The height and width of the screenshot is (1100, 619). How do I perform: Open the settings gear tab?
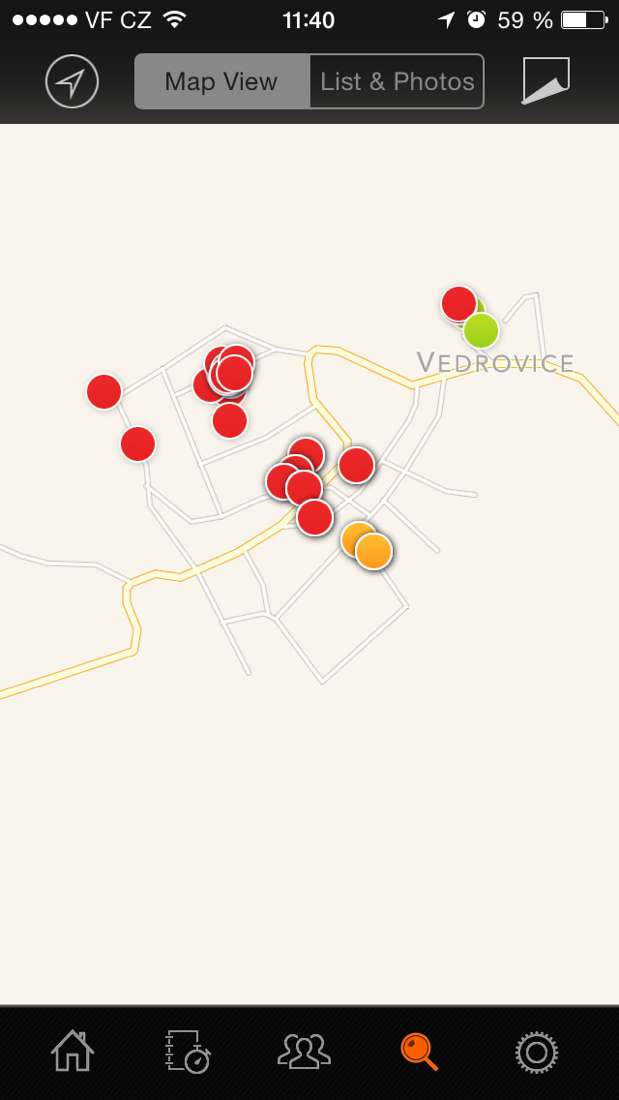tap(536, 1052)
